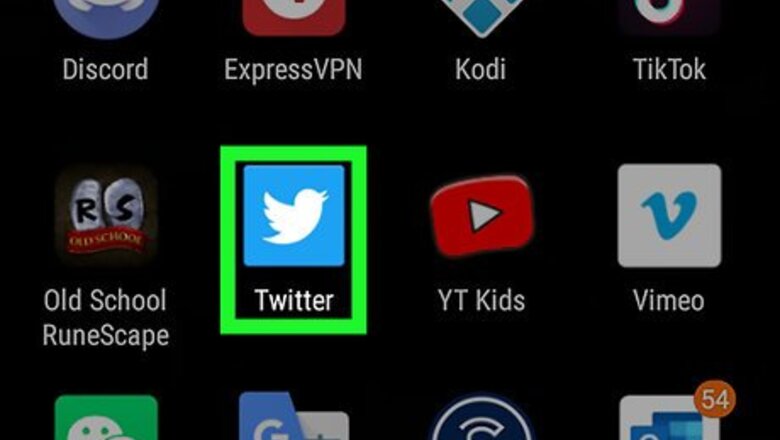Tap the Twitter app icon
Viewport: 780px width, 440px height.
point(294,216)
